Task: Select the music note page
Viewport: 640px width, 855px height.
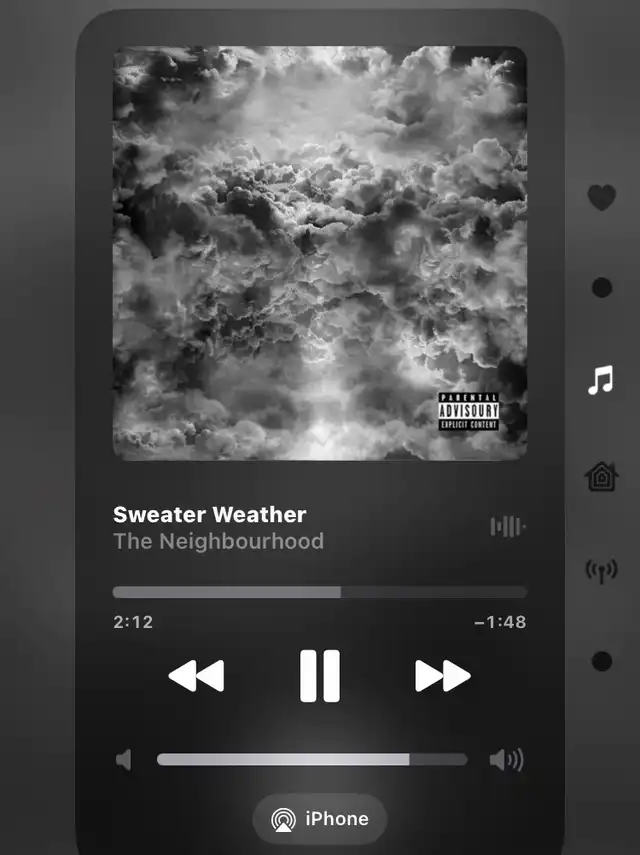Action: (600, 380)
